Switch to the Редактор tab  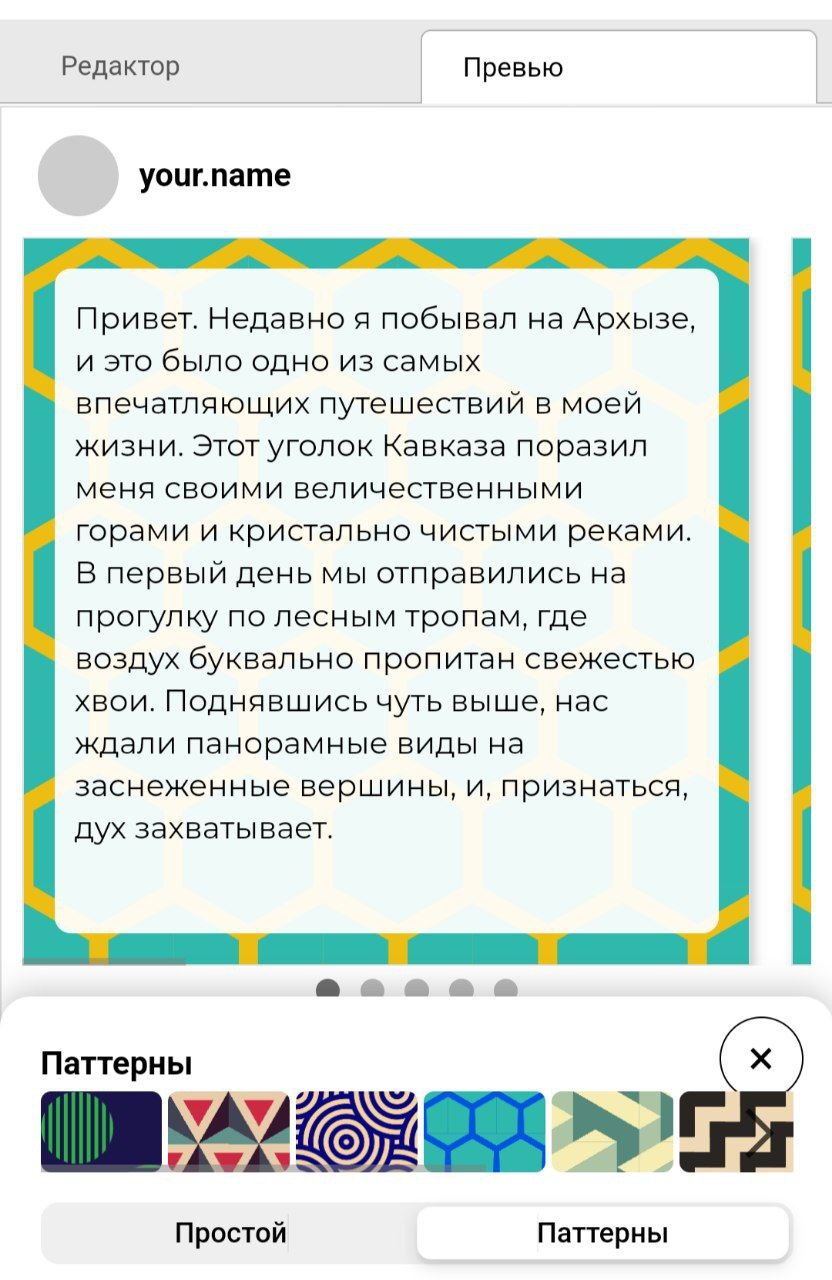pyautogui.click(x=120, y=67)
